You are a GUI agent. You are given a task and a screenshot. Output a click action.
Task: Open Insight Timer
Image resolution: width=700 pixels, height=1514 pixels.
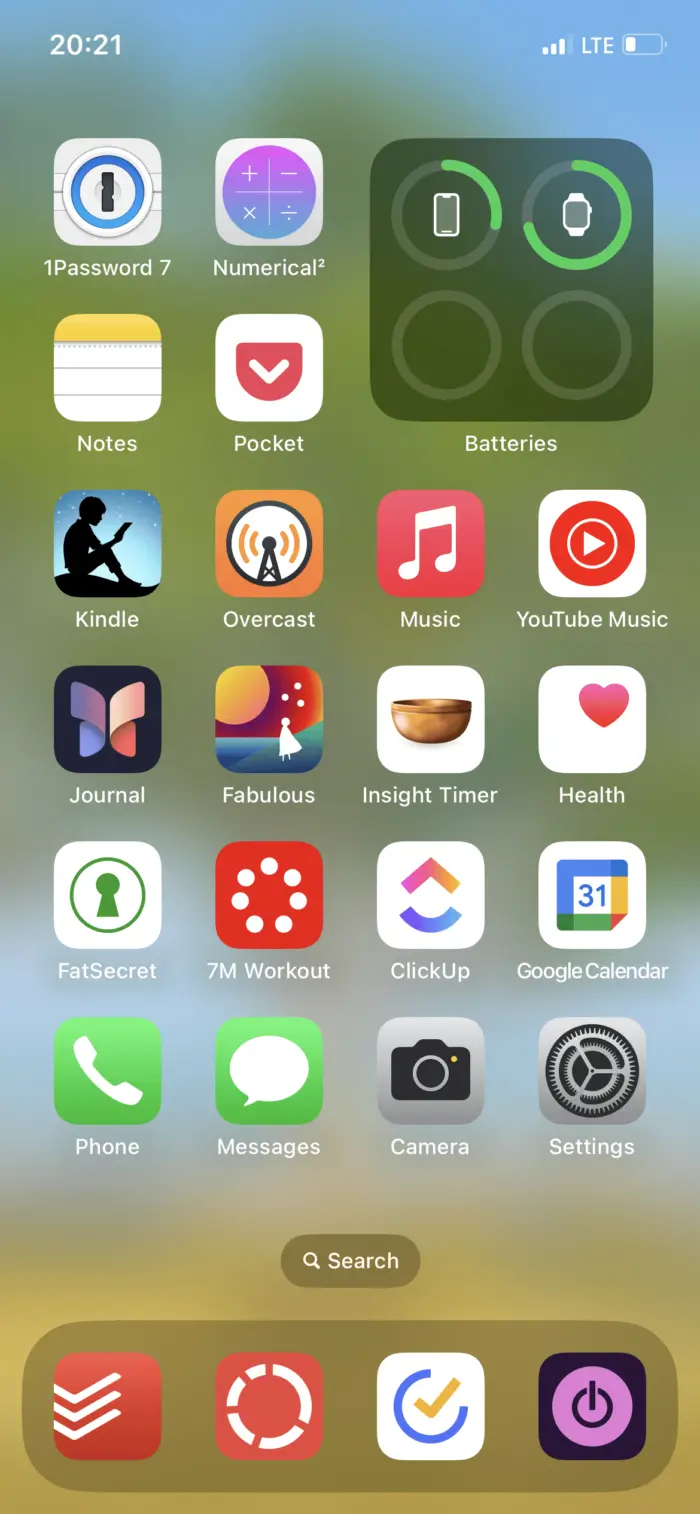430,720
